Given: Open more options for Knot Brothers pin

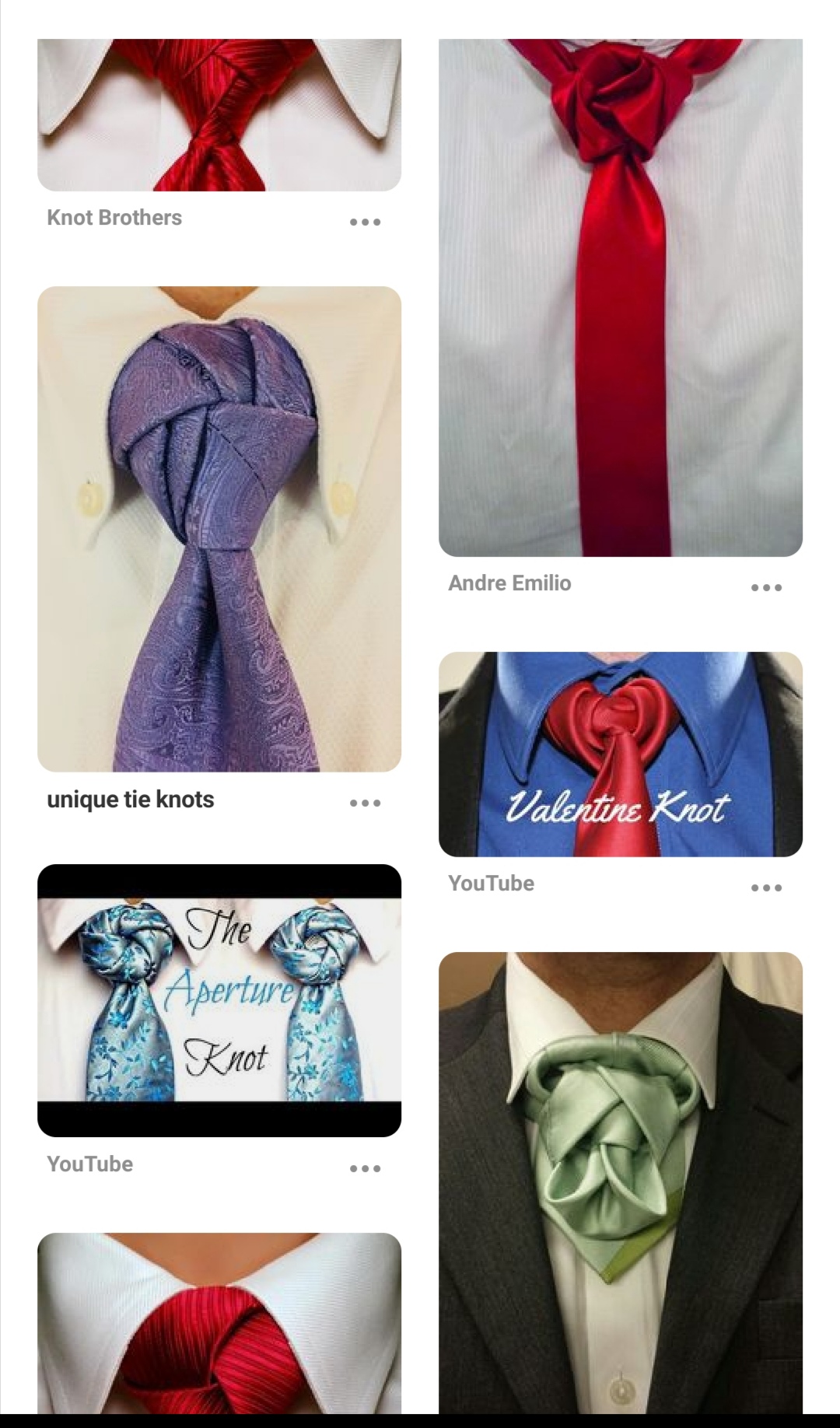Looking at the screenshot, I should [365, 222].
